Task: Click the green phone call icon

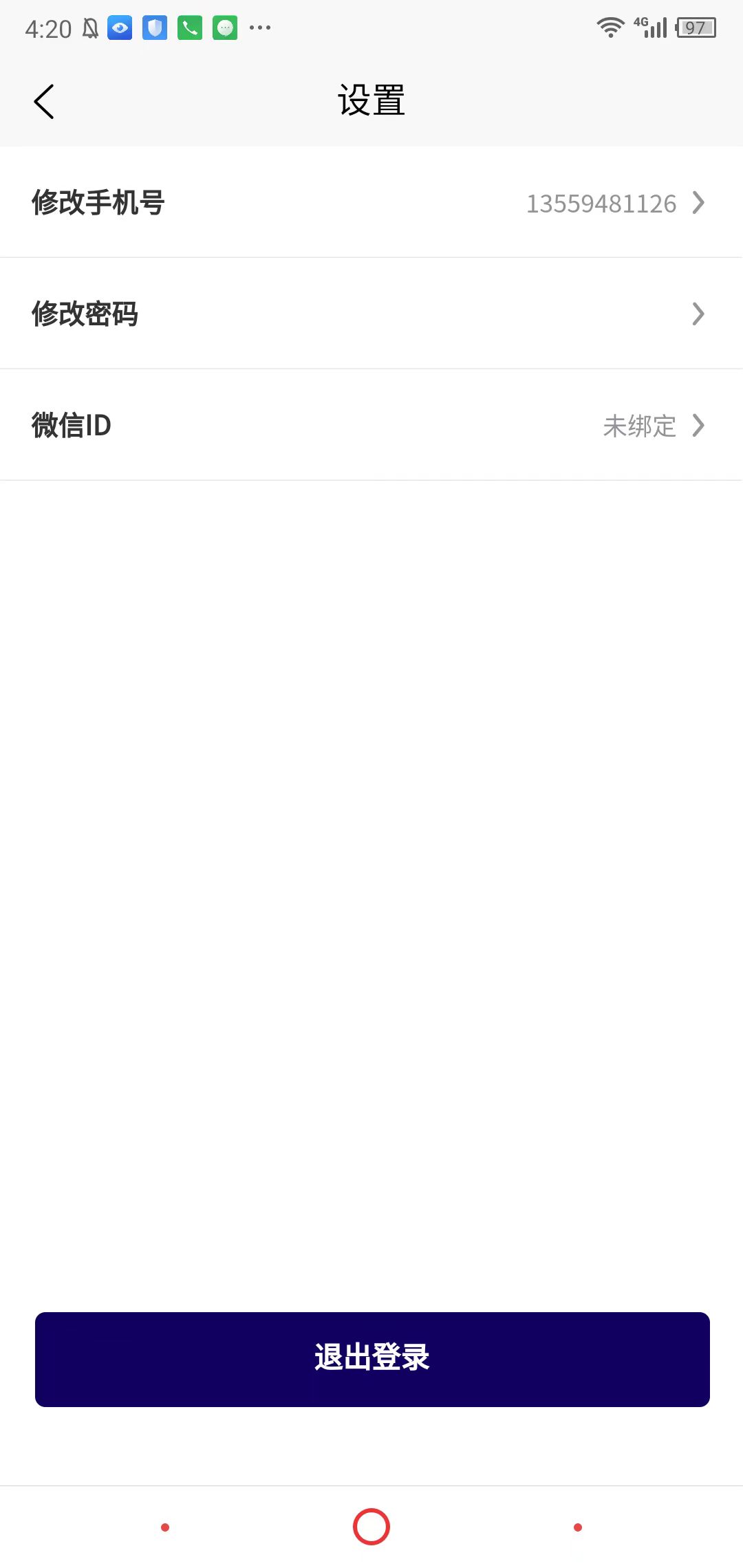Action: 190,28
